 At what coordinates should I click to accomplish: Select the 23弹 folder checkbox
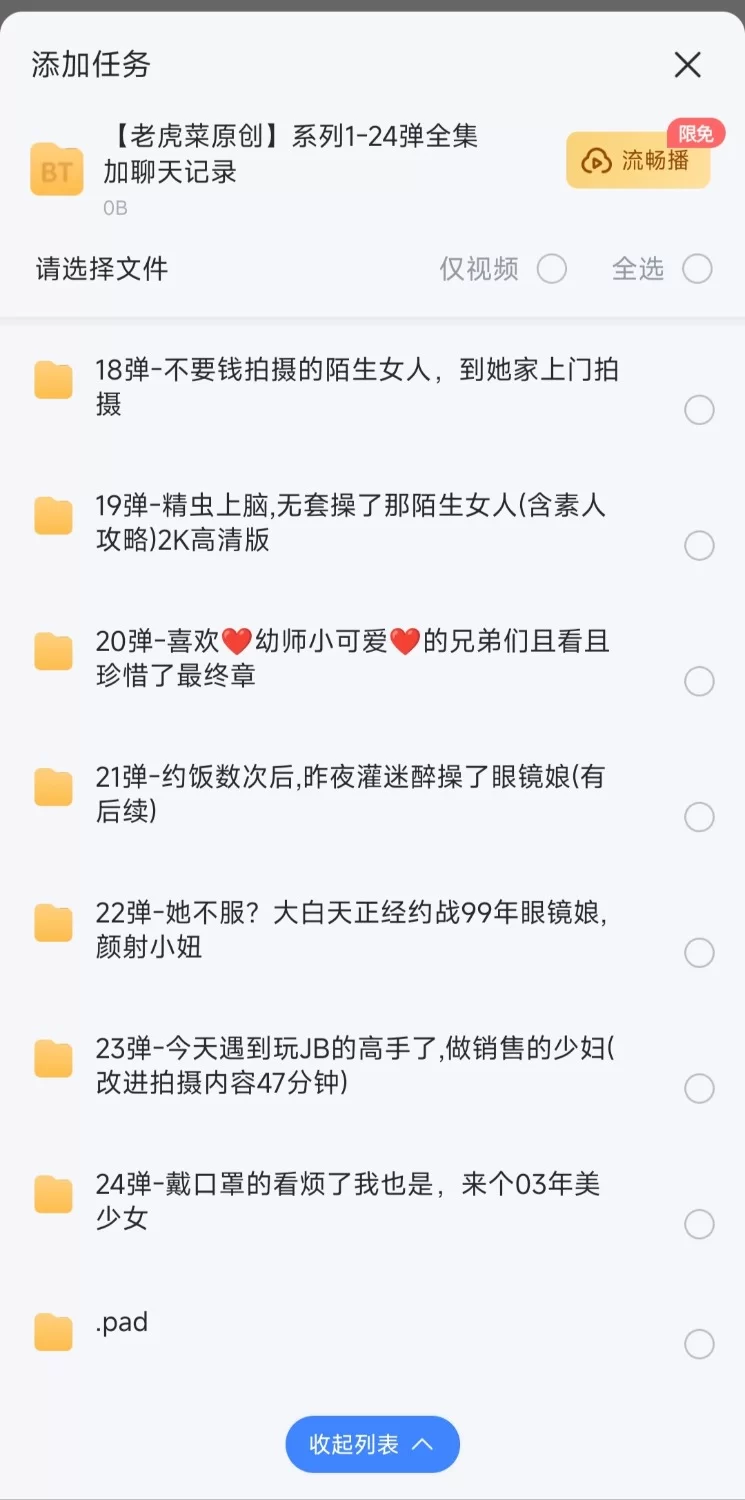point(699,1089)
